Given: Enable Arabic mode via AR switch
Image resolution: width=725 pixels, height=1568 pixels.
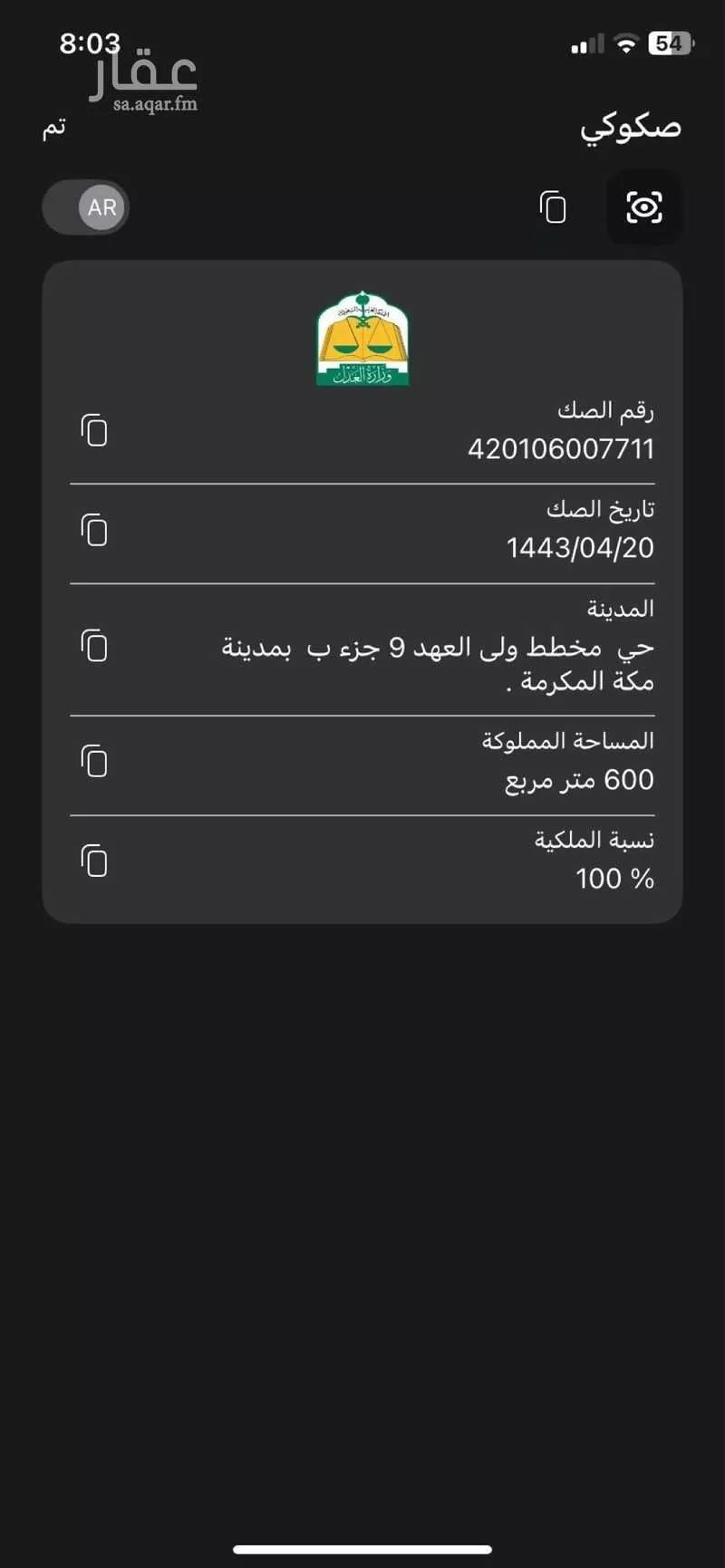Looking at the screenshot, I should [x=86, y=207].
